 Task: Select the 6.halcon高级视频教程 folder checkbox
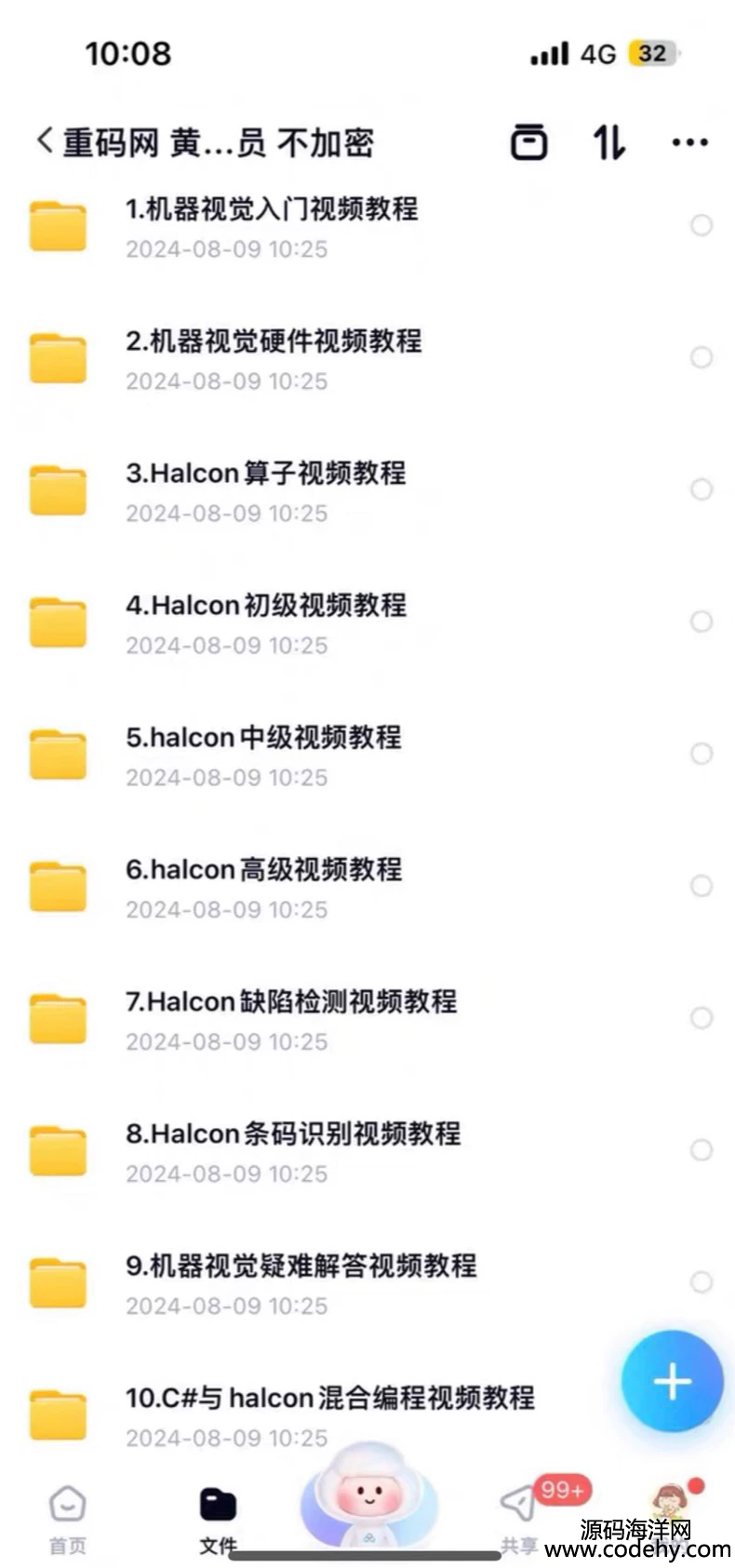tap(701, 886)
